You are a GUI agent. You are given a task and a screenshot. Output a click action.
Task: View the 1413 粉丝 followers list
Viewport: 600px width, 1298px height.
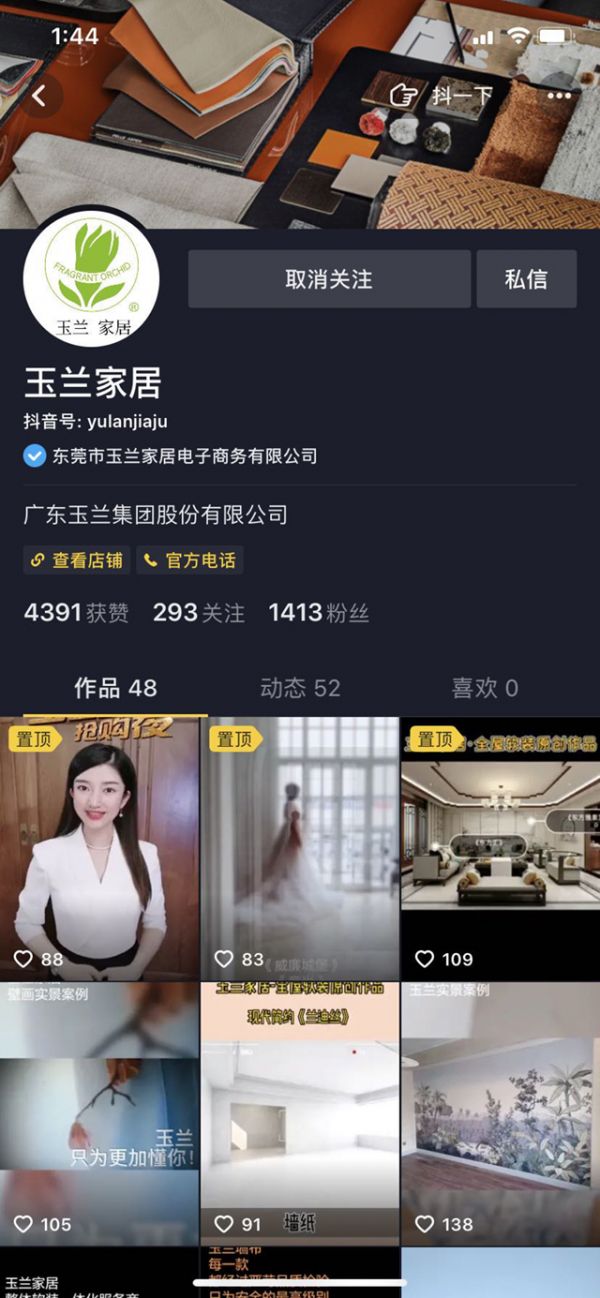318,613
